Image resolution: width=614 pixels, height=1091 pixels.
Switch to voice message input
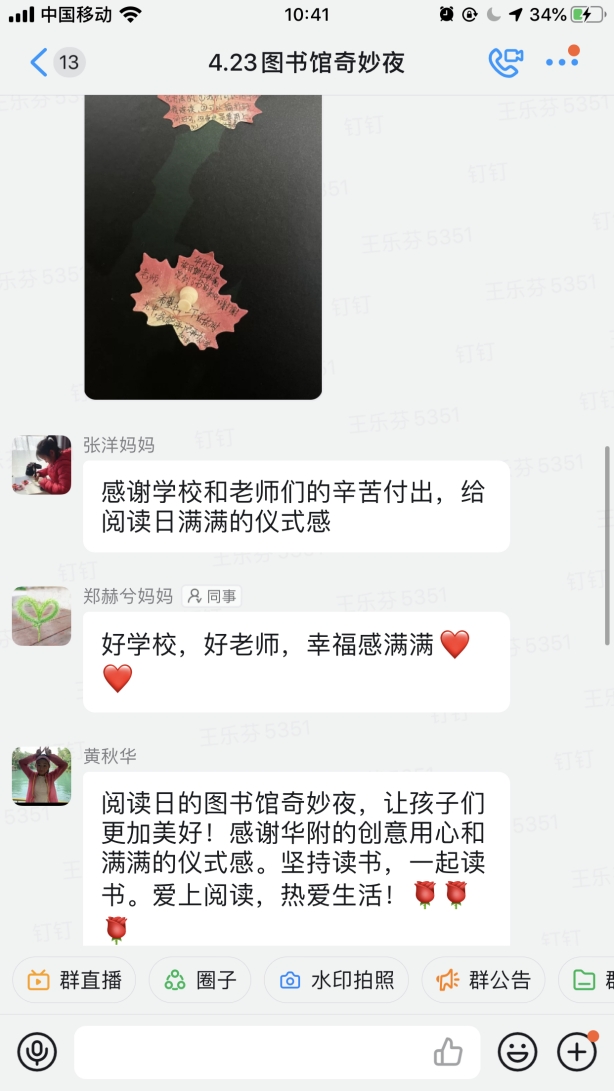(37, 1051)
